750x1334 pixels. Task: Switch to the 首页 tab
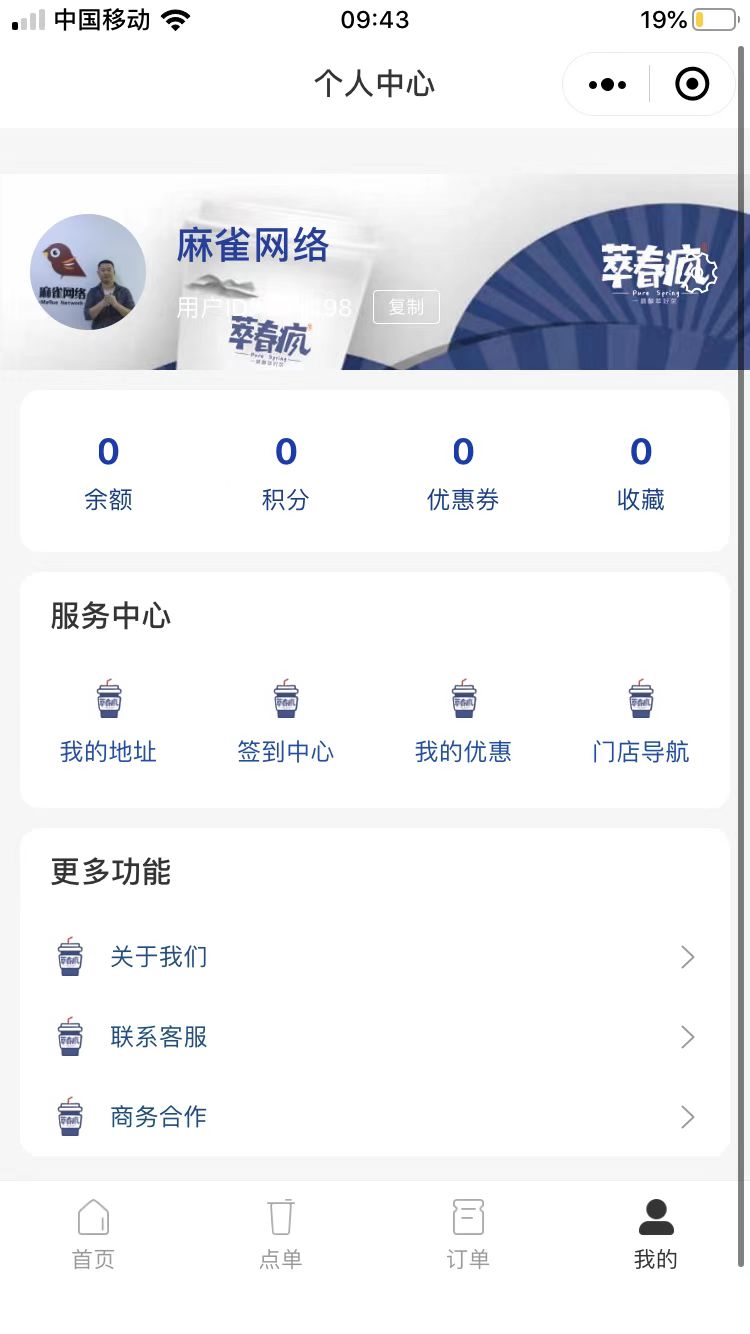pos(93,1234)
